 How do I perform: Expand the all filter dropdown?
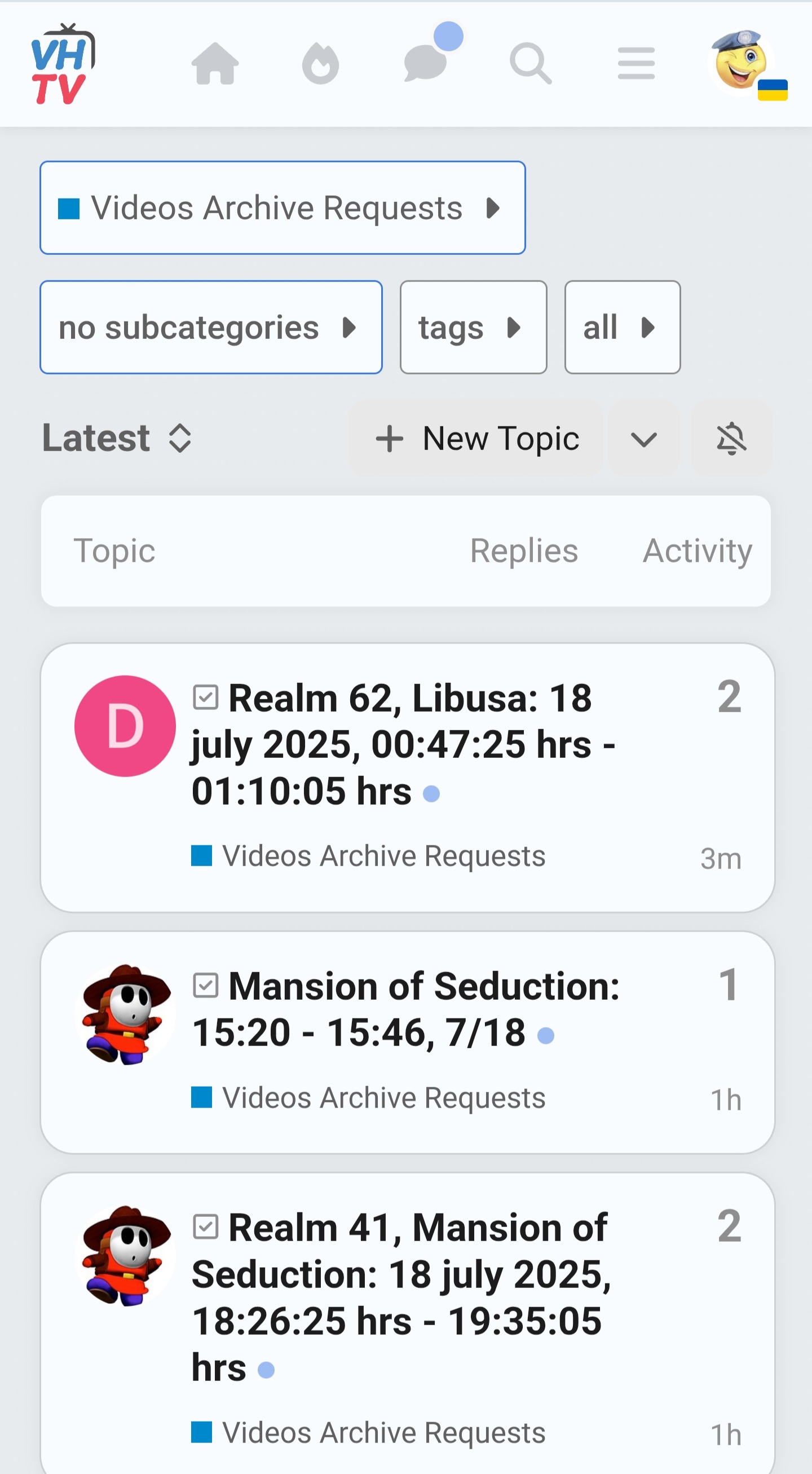tap(622, 327)
